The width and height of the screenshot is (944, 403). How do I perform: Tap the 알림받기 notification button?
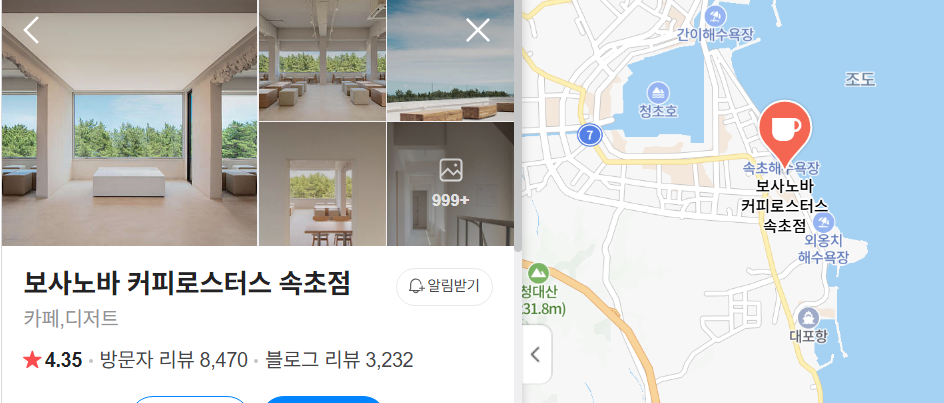coord(445,287)
